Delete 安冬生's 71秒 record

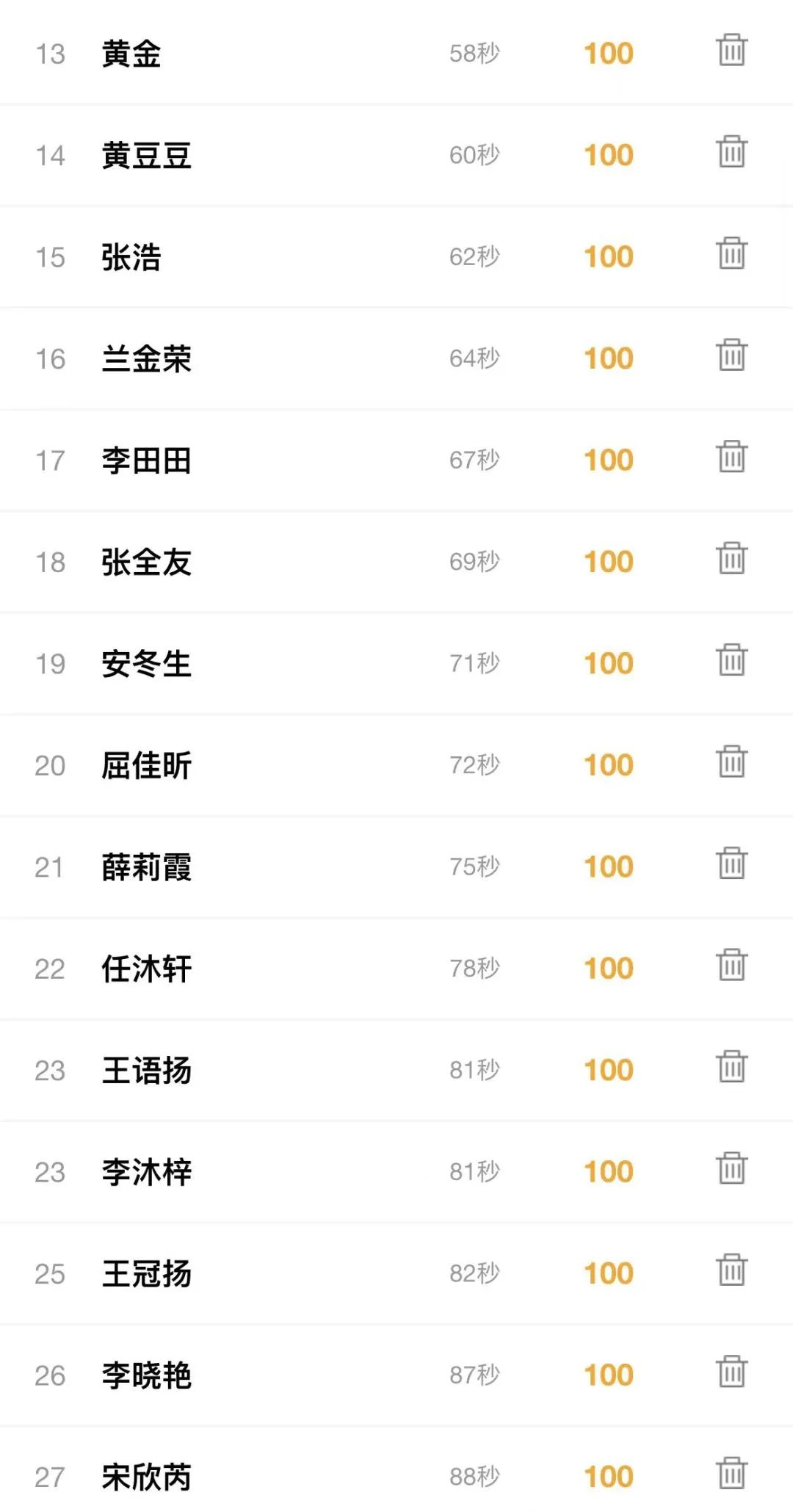pyautogui.click(x=731, y=660)
